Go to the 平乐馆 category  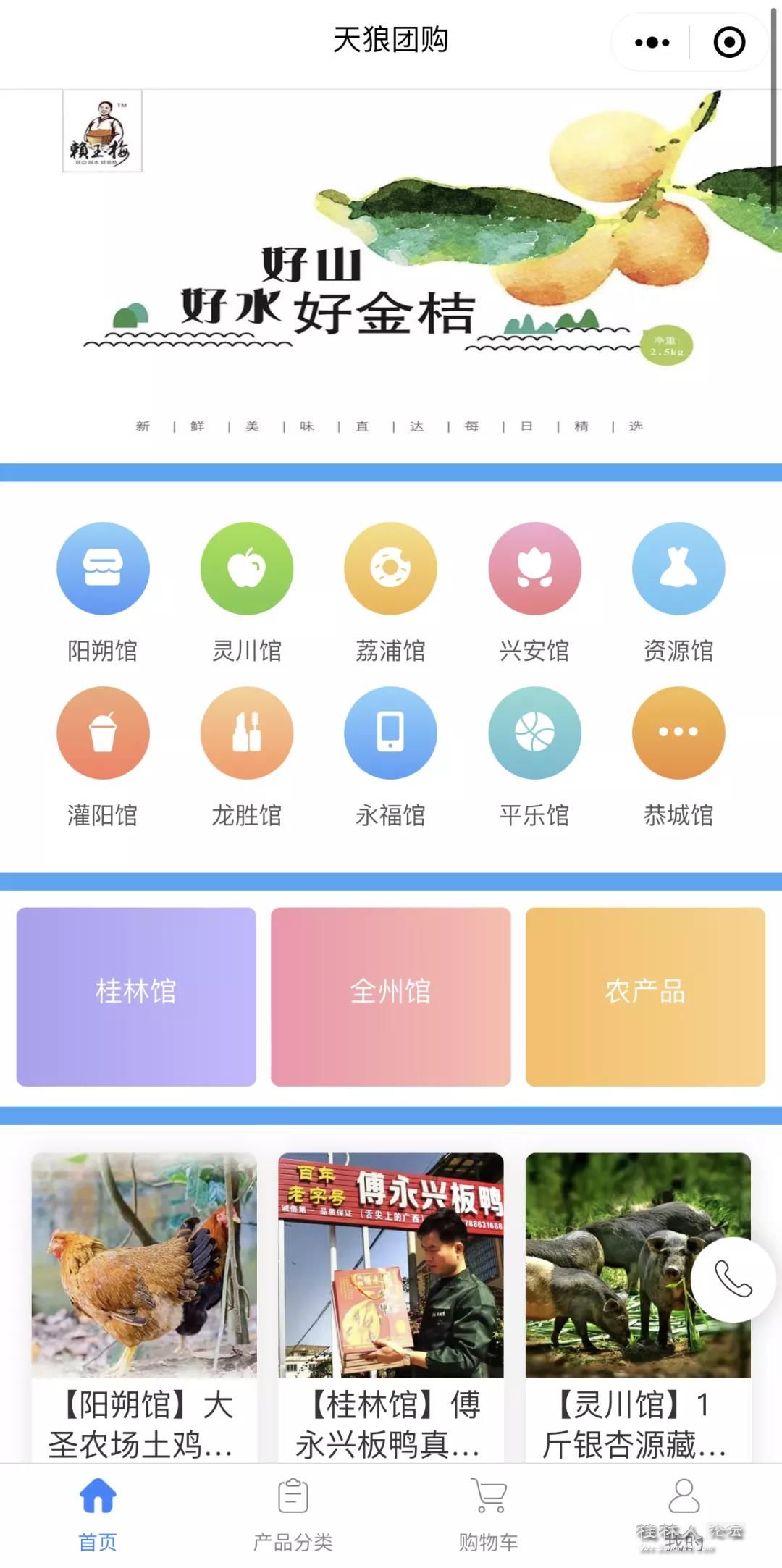(534, 733)
